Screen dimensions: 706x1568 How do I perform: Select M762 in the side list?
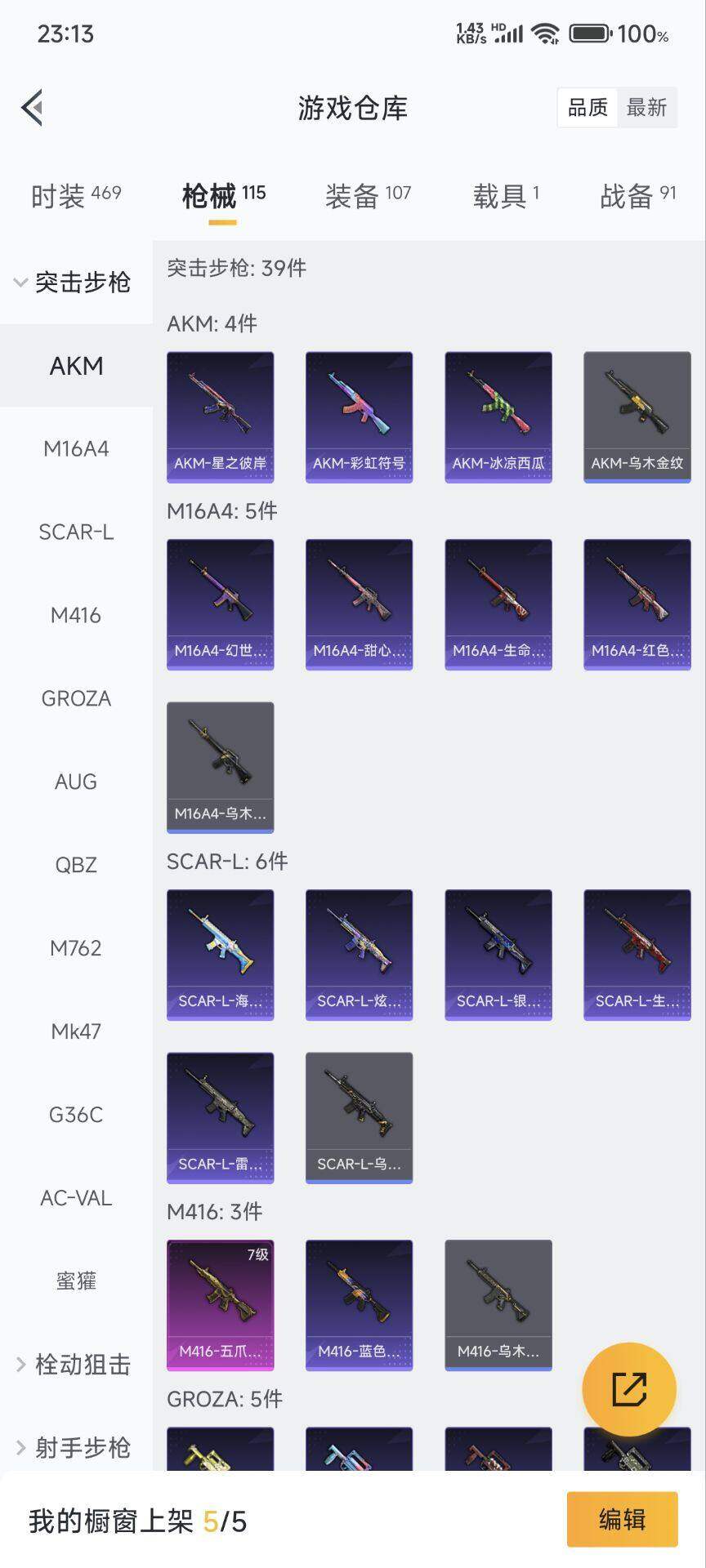(76, 948)
